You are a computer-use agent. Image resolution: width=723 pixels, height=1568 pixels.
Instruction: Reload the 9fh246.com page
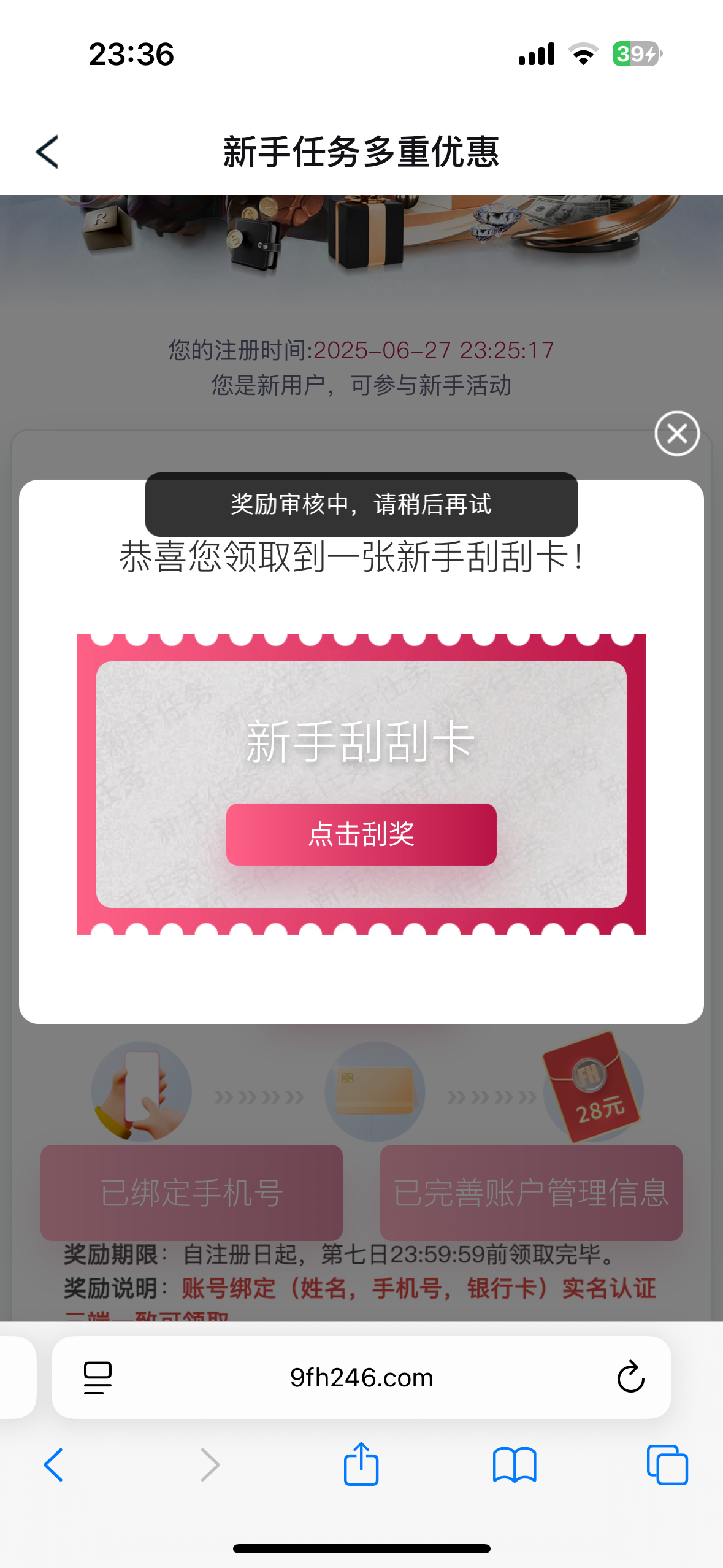630,1378
